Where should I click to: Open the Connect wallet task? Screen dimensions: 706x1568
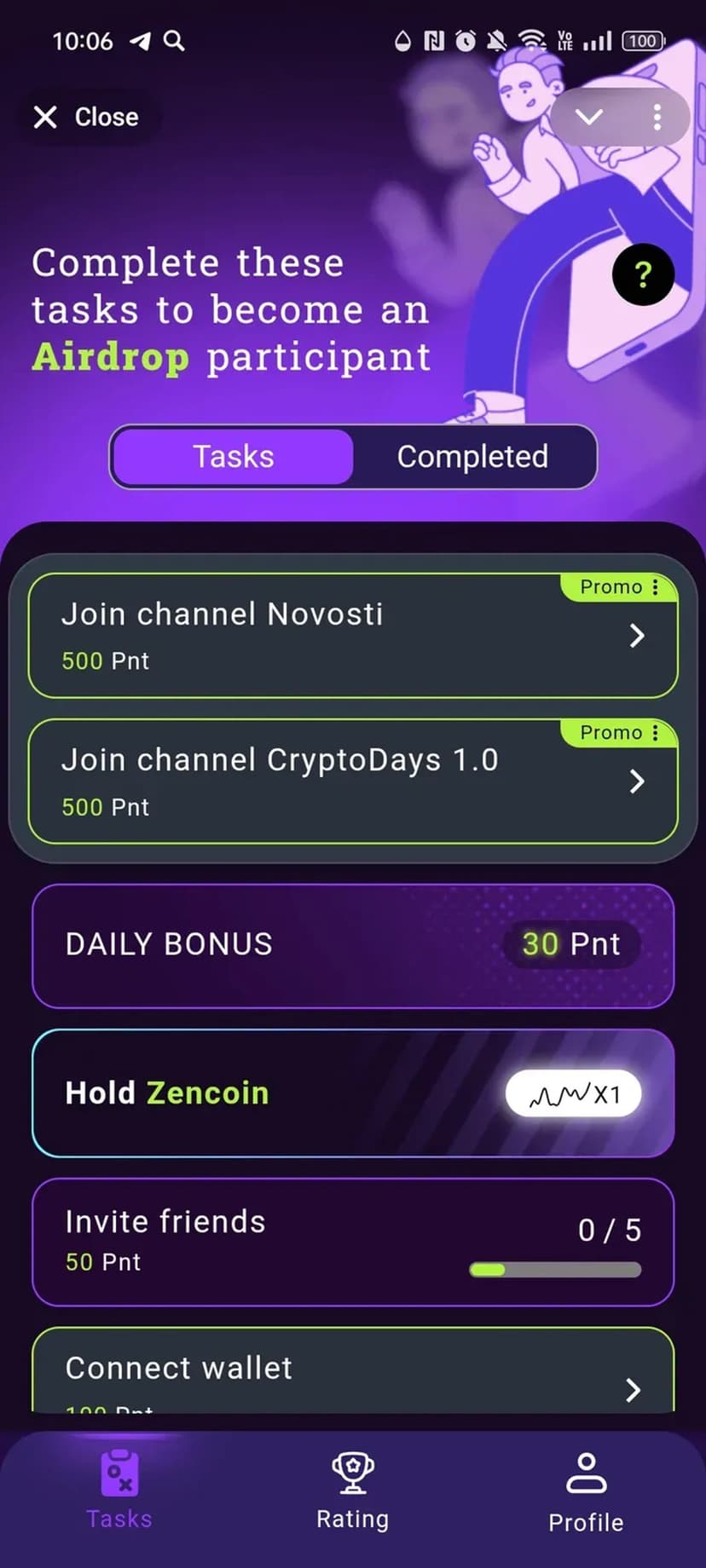point(353,1371)
